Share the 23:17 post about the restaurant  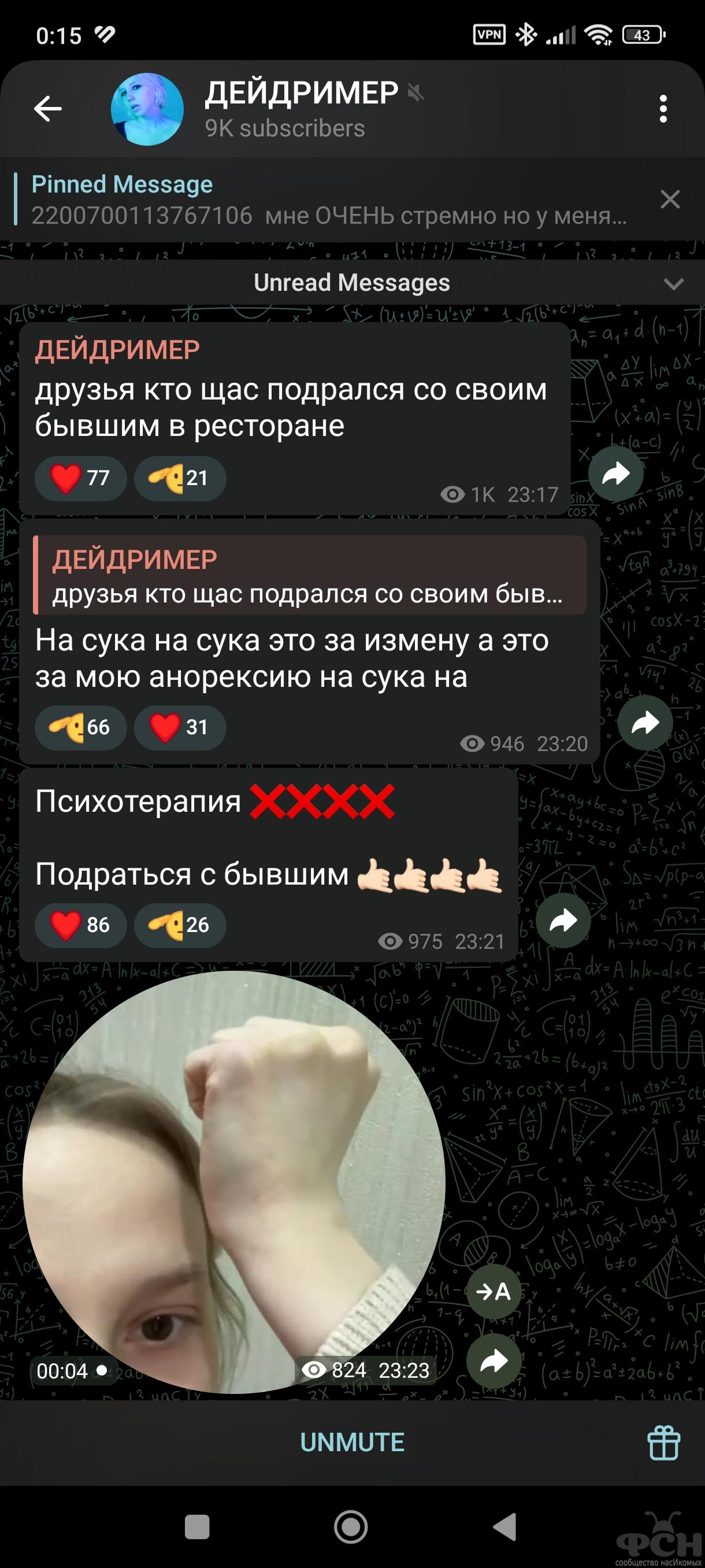click(x=615, y=474)
